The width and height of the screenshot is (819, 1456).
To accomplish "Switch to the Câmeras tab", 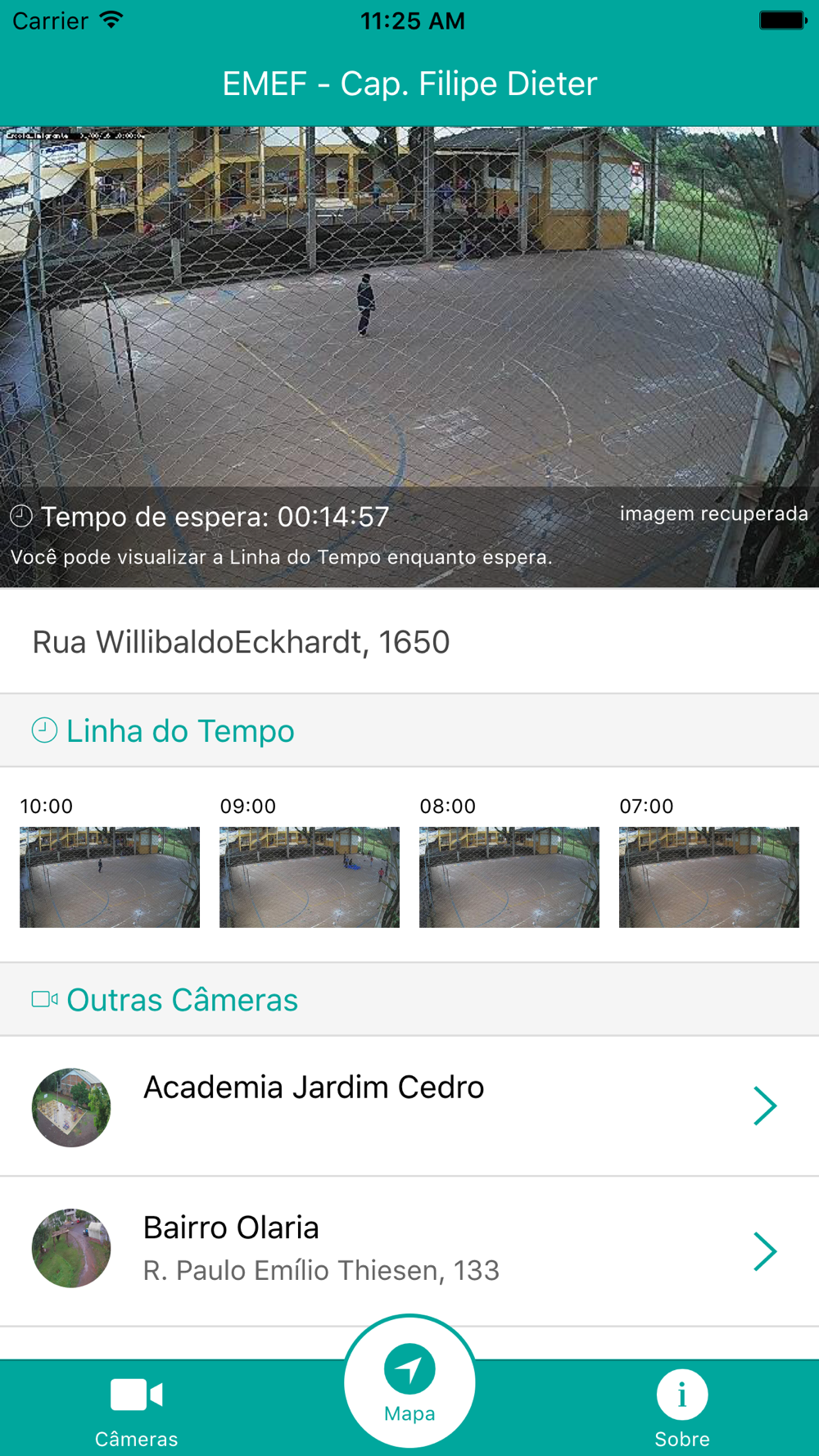I will [136, 1411].
